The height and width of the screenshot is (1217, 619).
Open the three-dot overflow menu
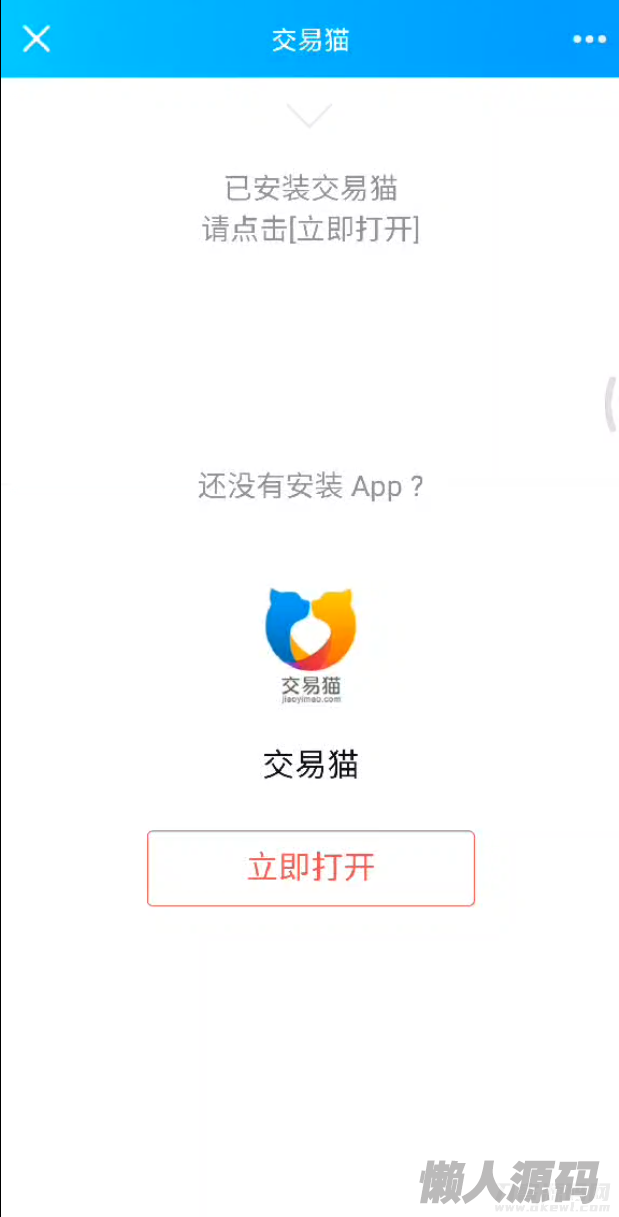coord(589,39)
